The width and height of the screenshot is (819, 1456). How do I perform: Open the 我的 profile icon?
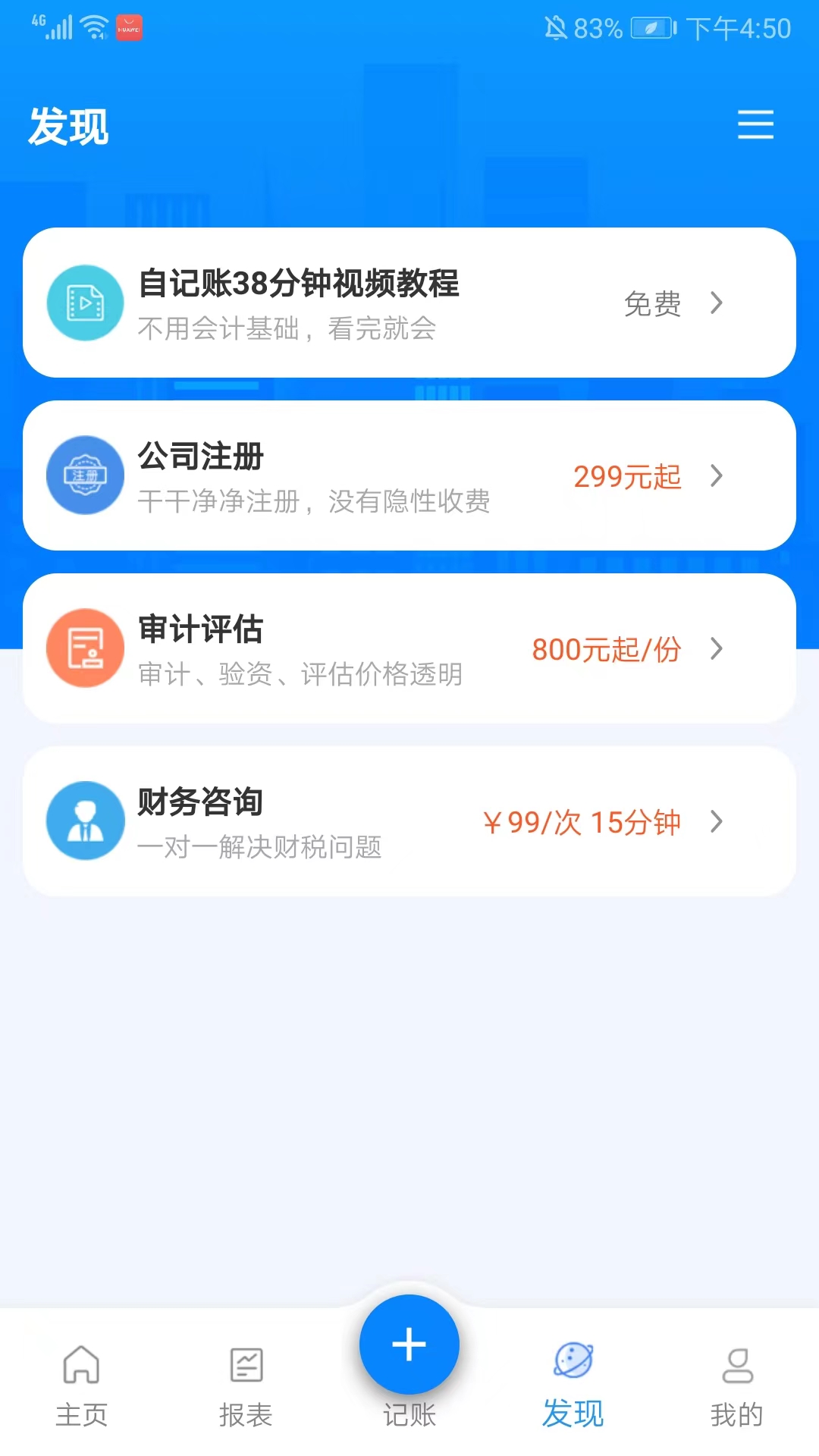coord(736,1361)
